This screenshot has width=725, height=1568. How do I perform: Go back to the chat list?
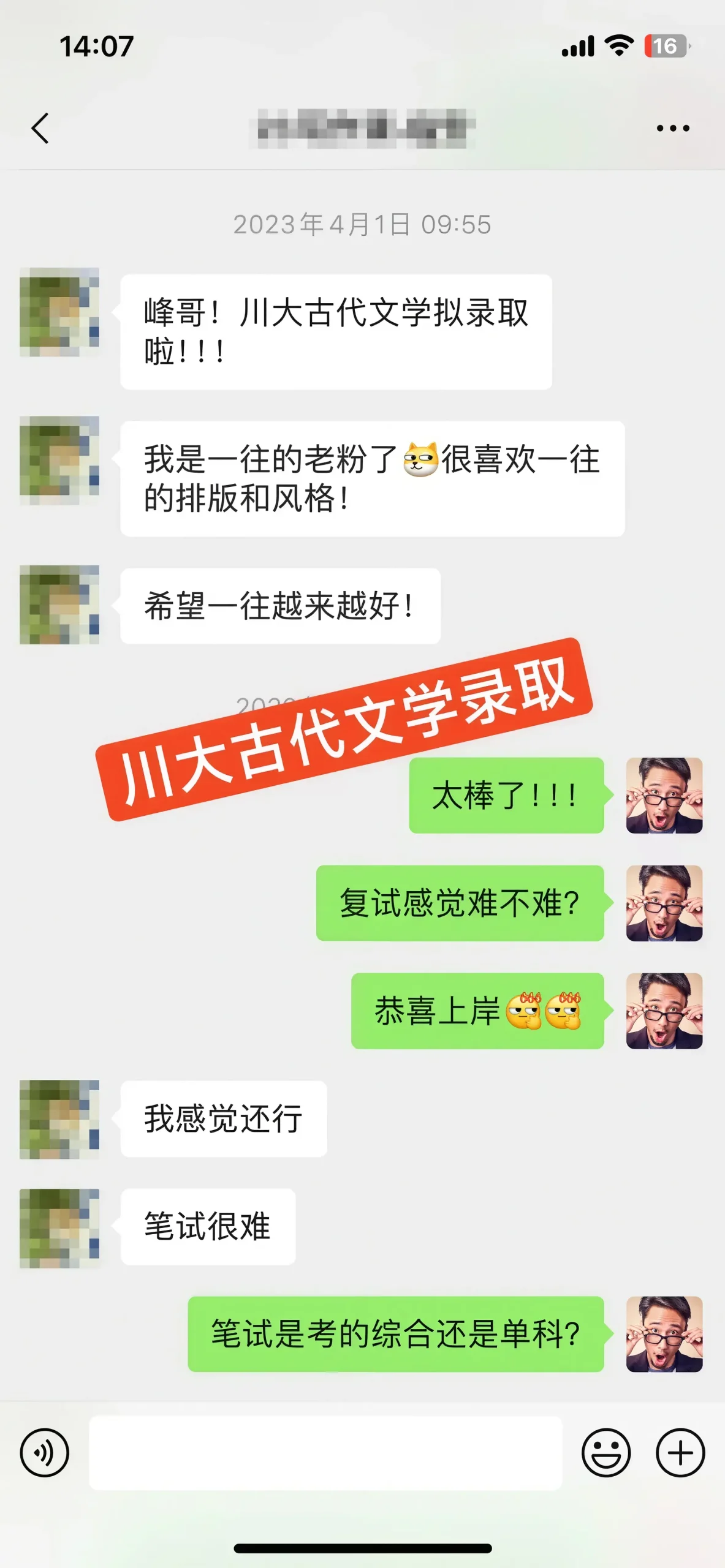click(x=40, y=129)
